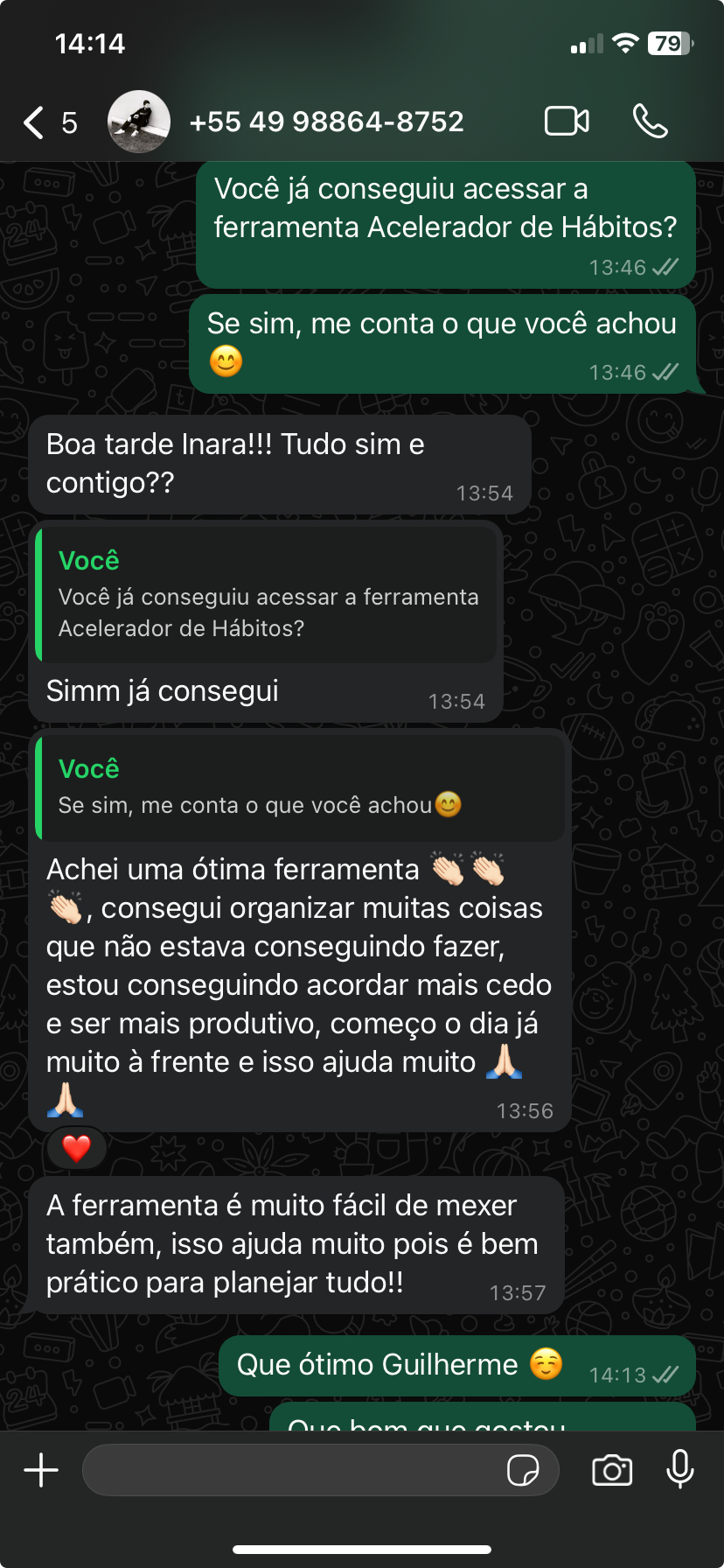724x1568 pixels.
Task: Open the camera
Action: point(612,1470)
